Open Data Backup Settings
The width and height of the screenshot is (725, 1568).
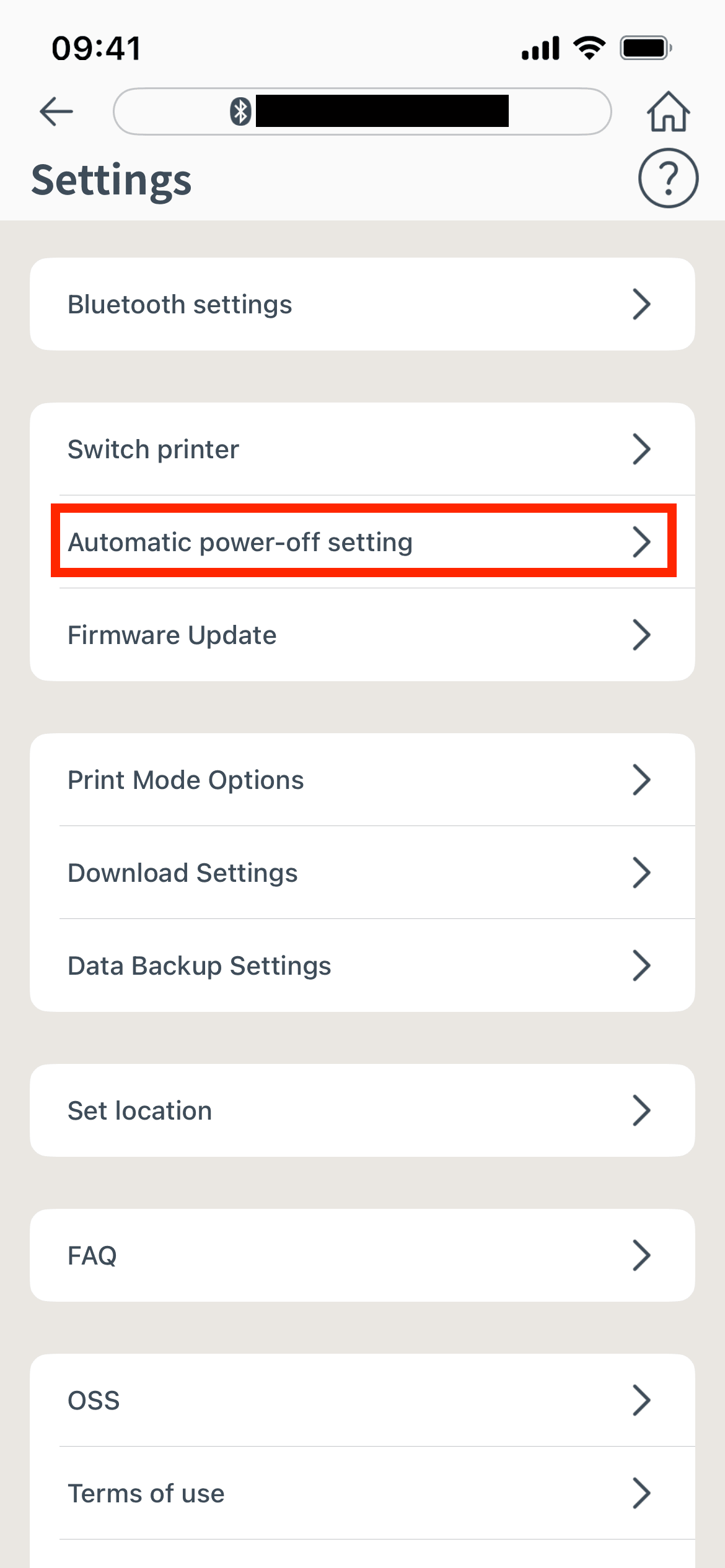point(362,965)
